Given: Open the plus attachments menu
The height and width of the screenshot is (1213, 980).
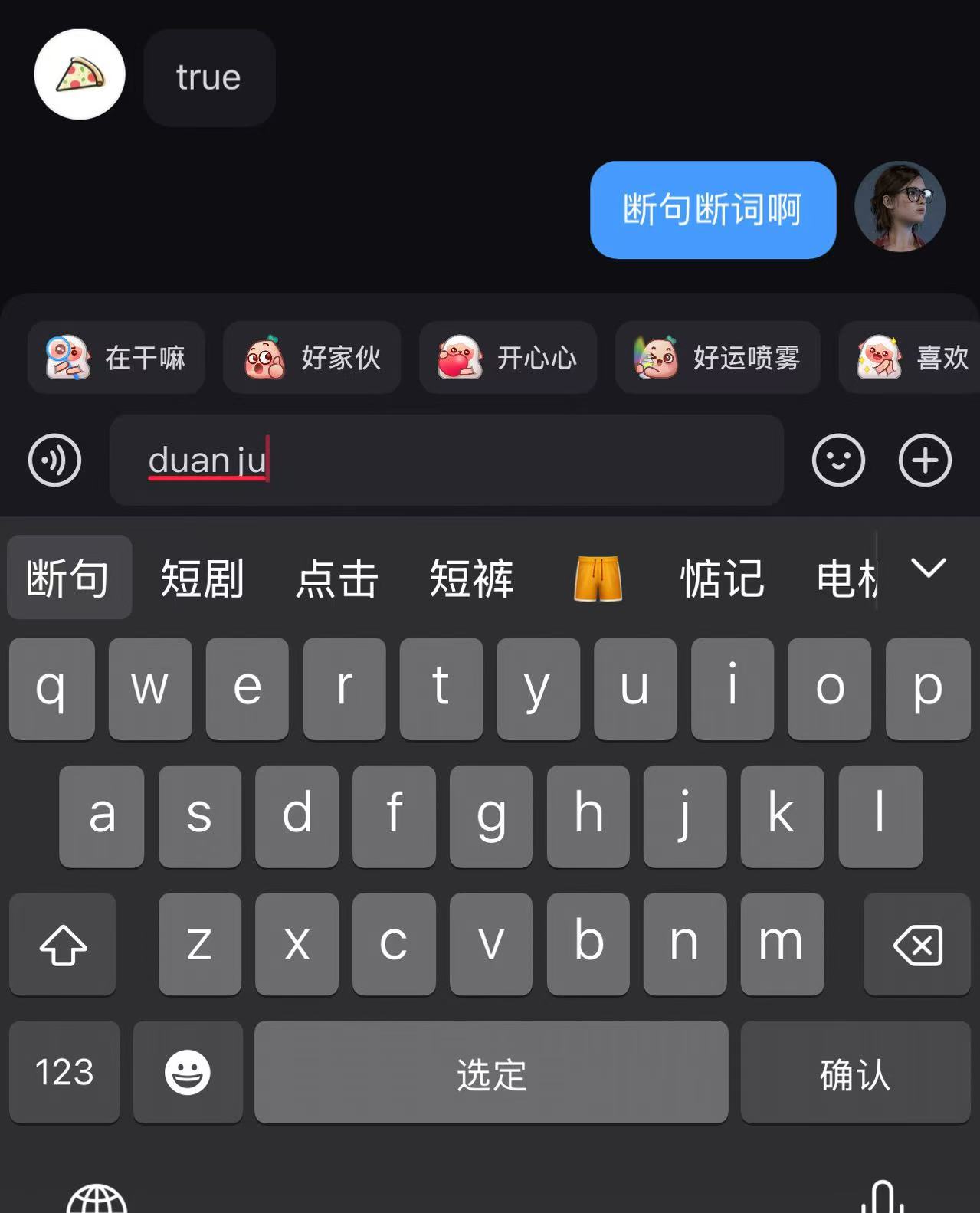Looking at the screenshot, I should point(925,461).
